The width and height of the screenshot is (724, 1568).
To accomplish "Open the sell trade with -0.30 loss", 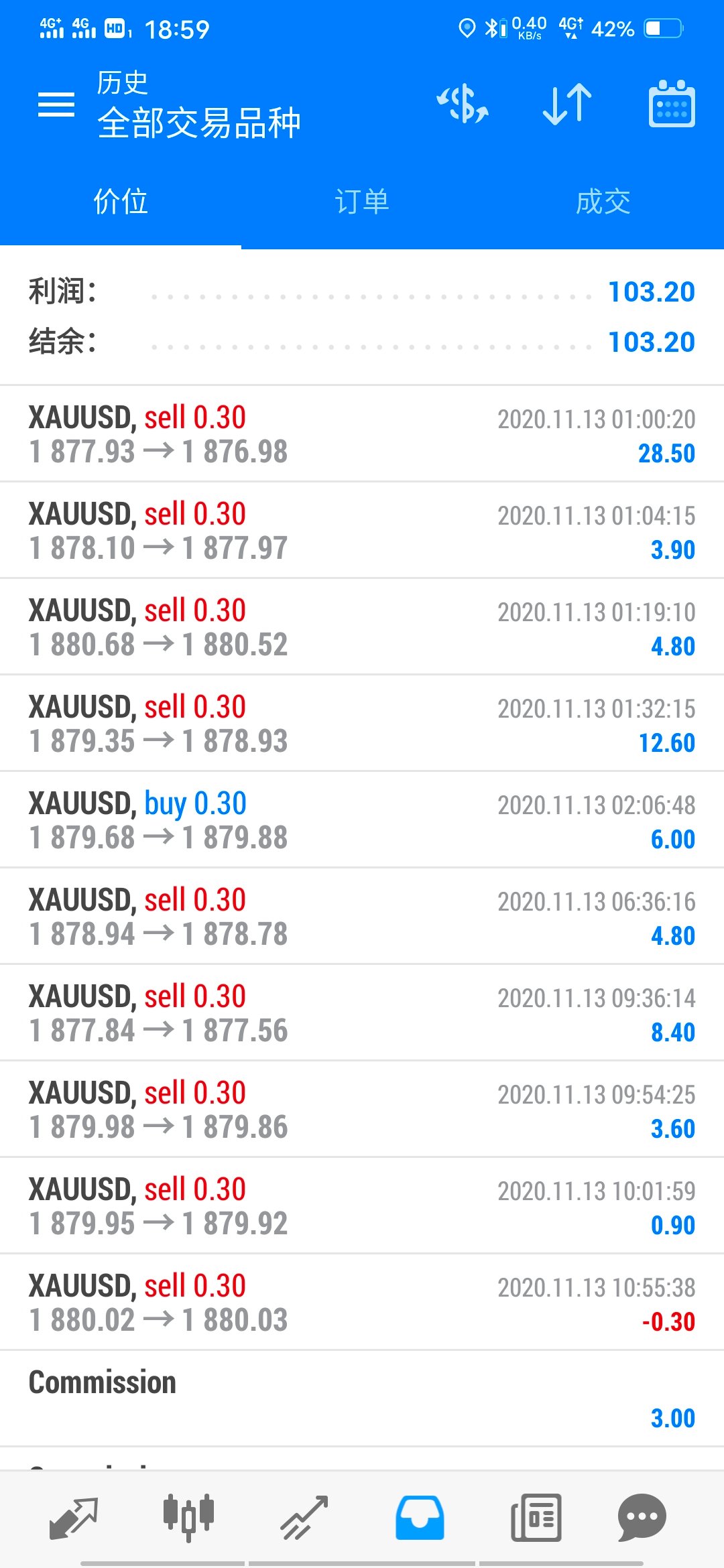I will coord(362,1303).
